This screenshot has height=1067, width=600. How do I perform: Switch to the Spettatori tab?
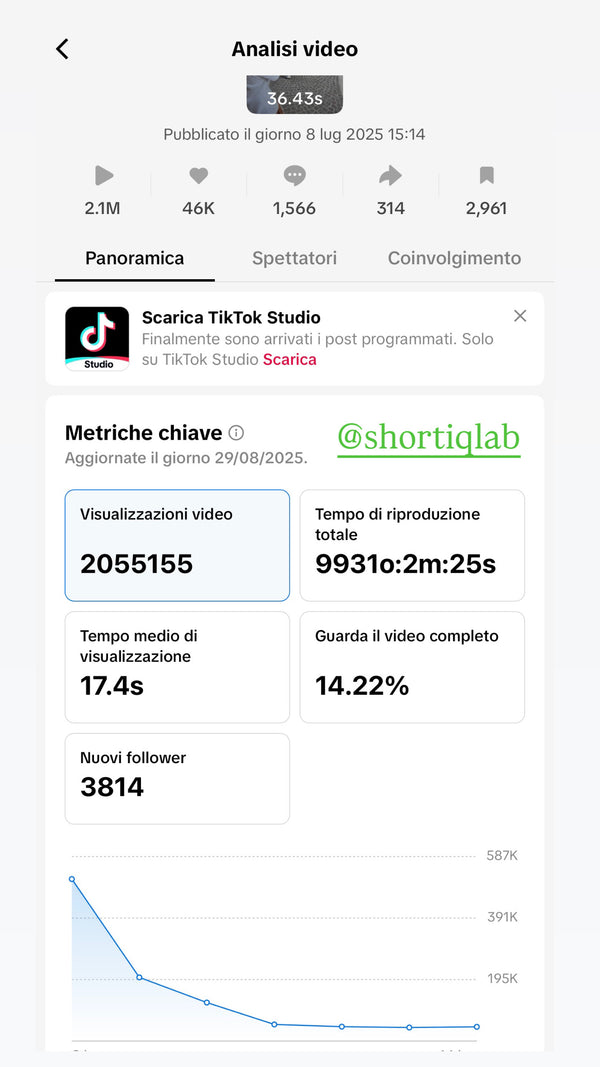pyautogui.click(x=294, y=258)
